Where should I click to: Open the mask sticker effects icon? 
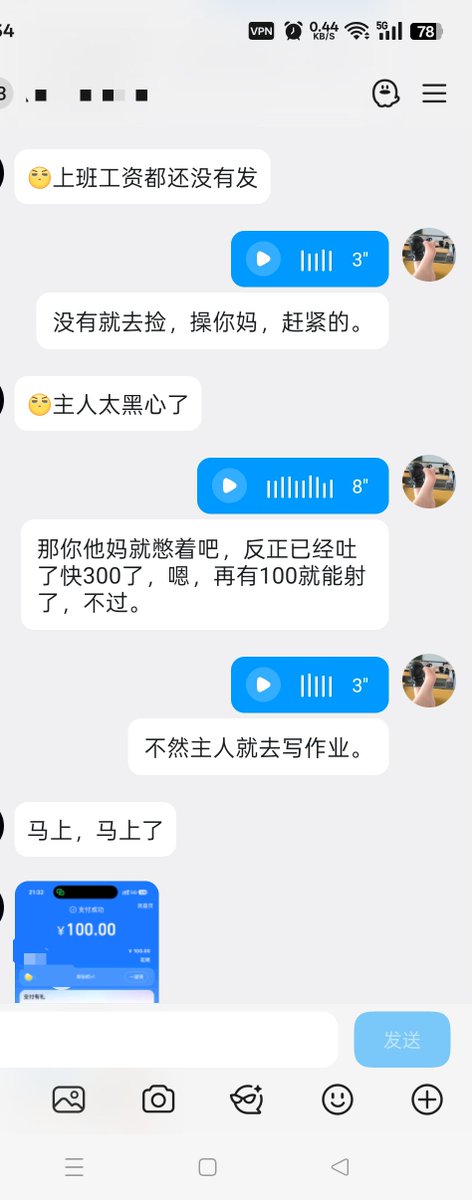(x=247, y=1100)
